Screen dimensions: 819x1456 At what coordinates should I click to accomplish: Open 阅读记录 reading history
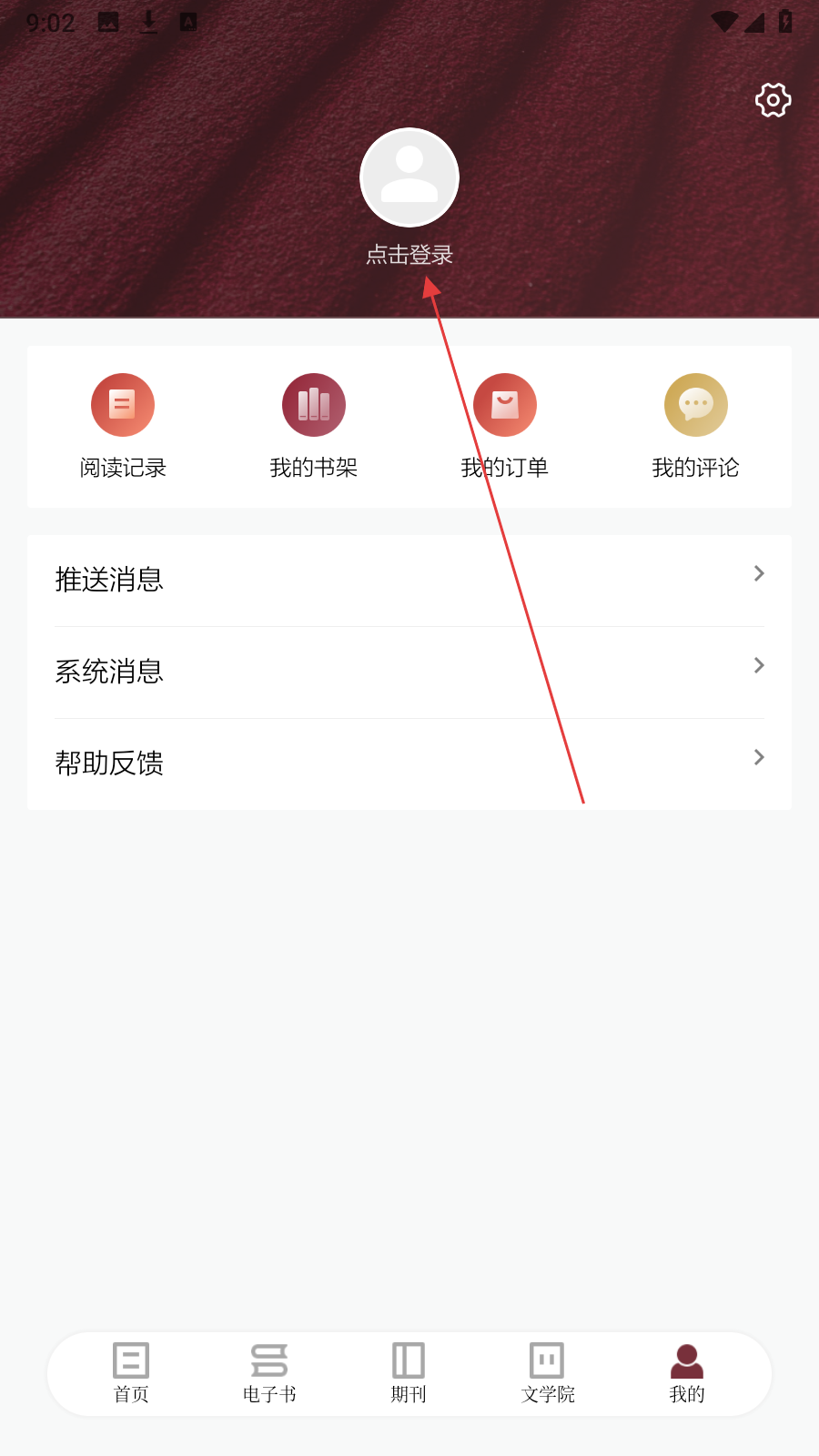click(x=123, y=426)
